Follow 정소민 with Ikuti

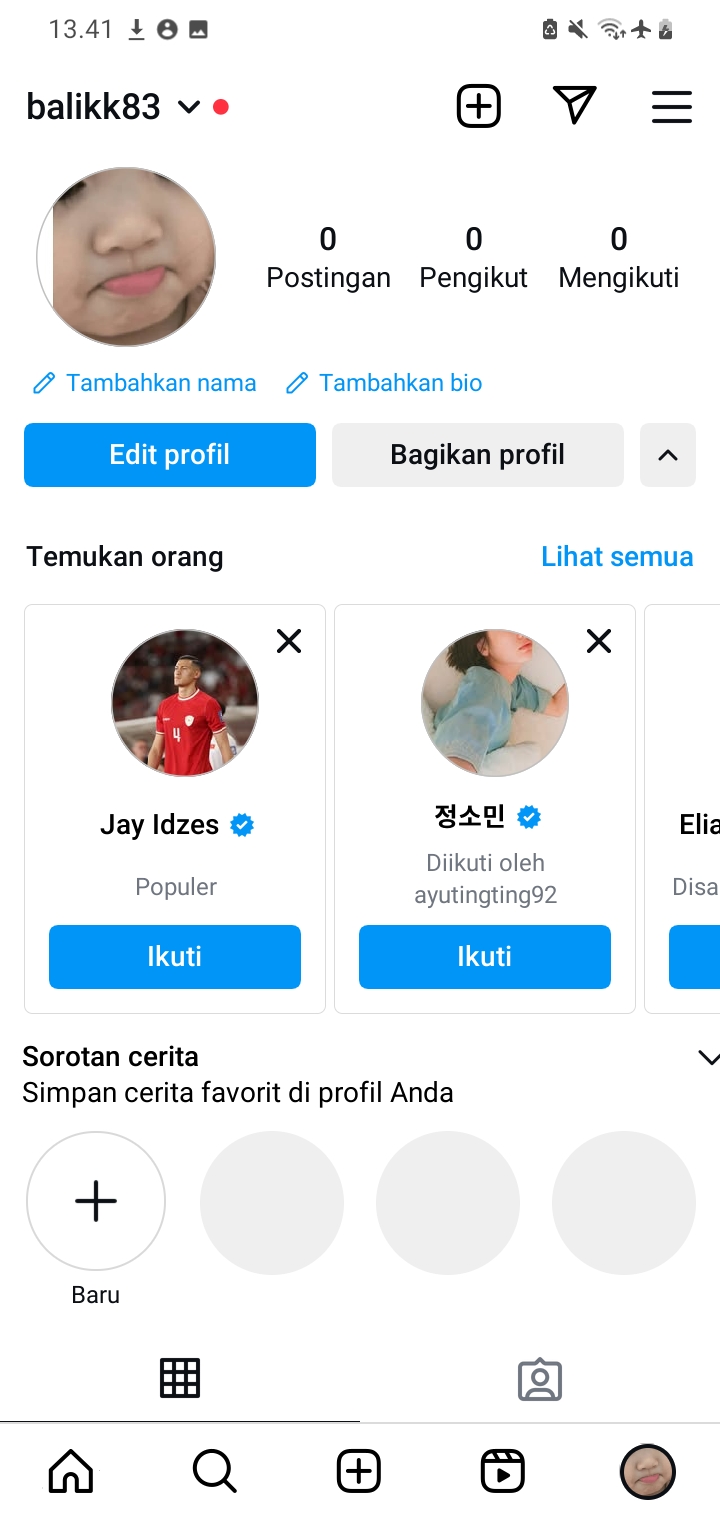click(x=485, y=957)
